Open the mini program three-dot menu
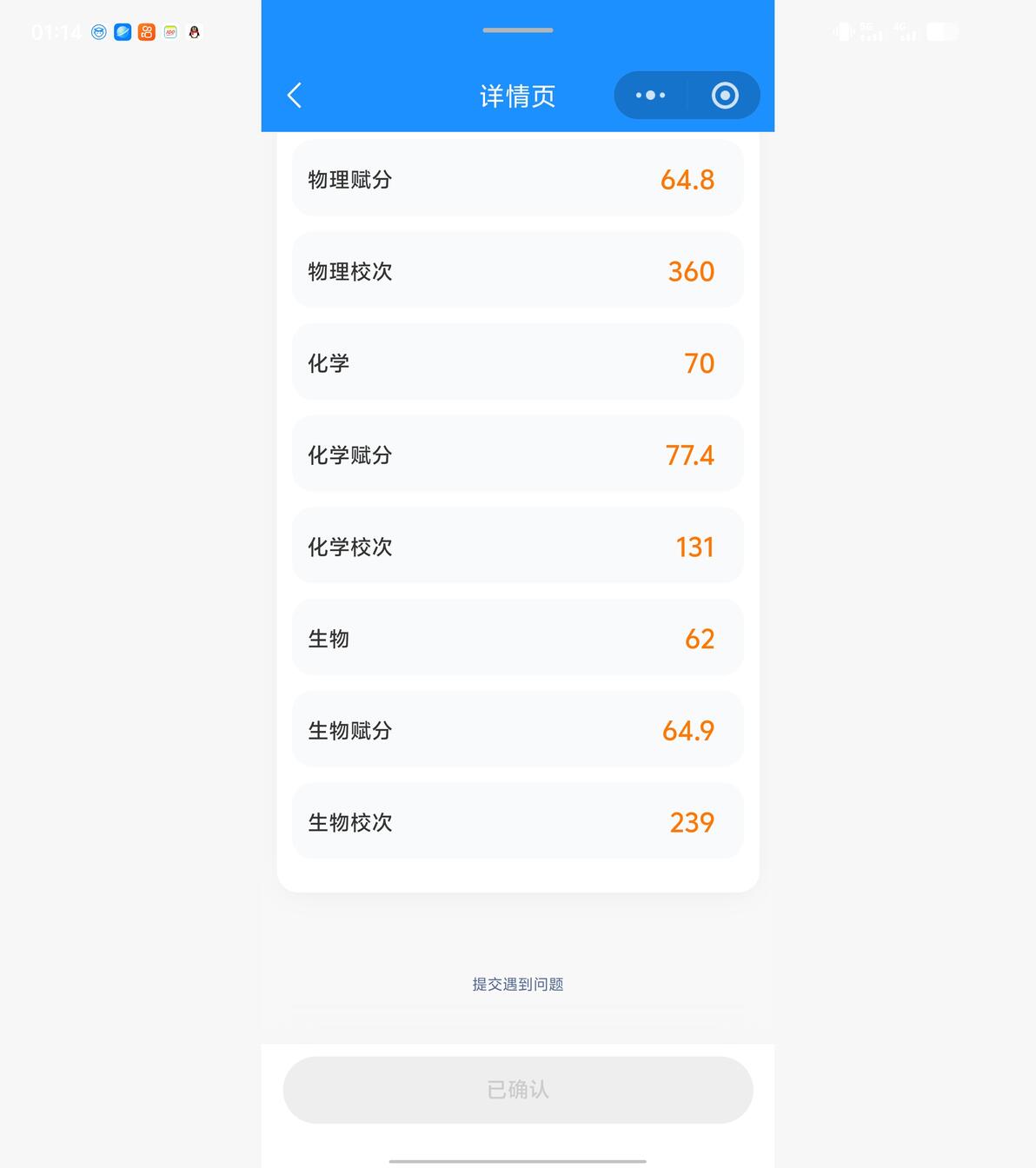 [x=650, y=96]
